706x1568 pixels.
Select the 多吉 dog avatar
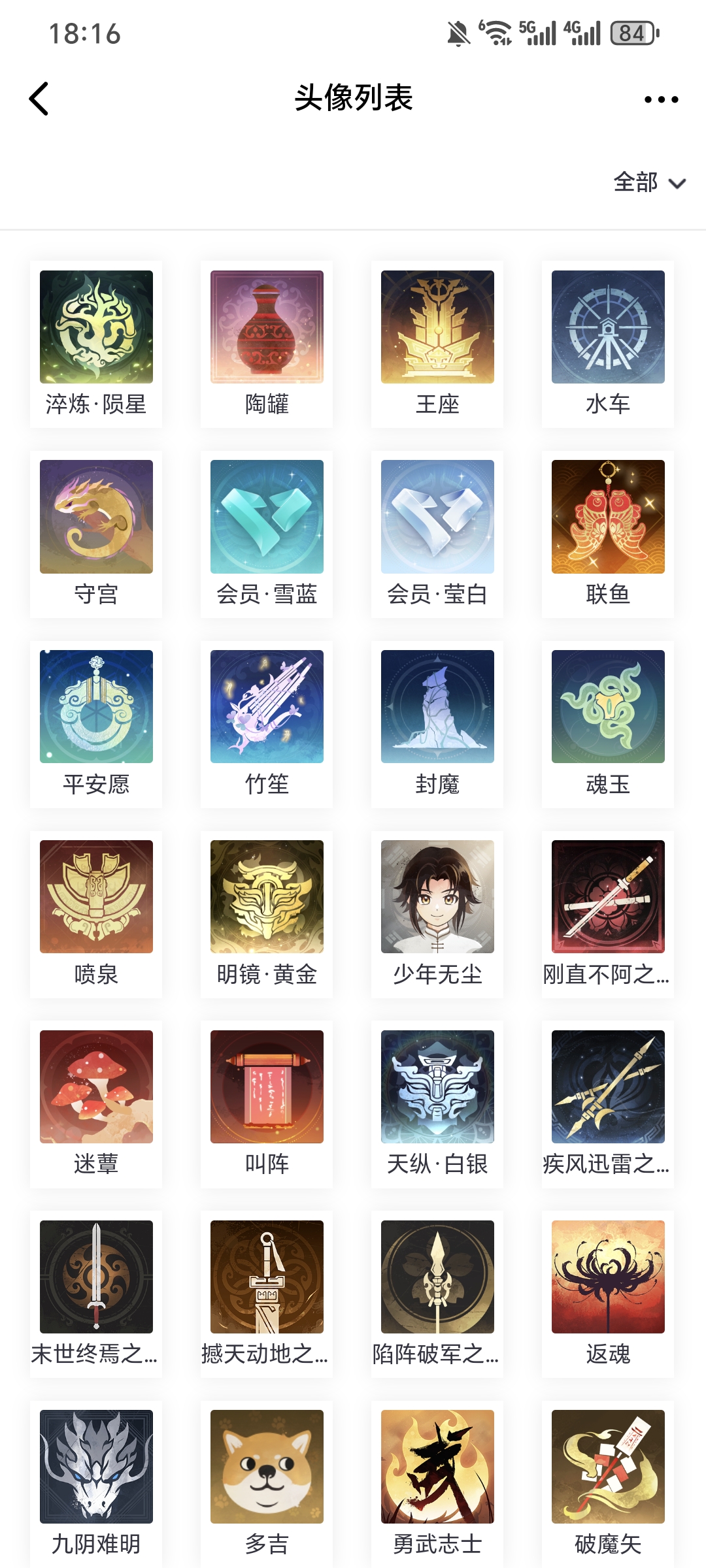click(267, 1467)
